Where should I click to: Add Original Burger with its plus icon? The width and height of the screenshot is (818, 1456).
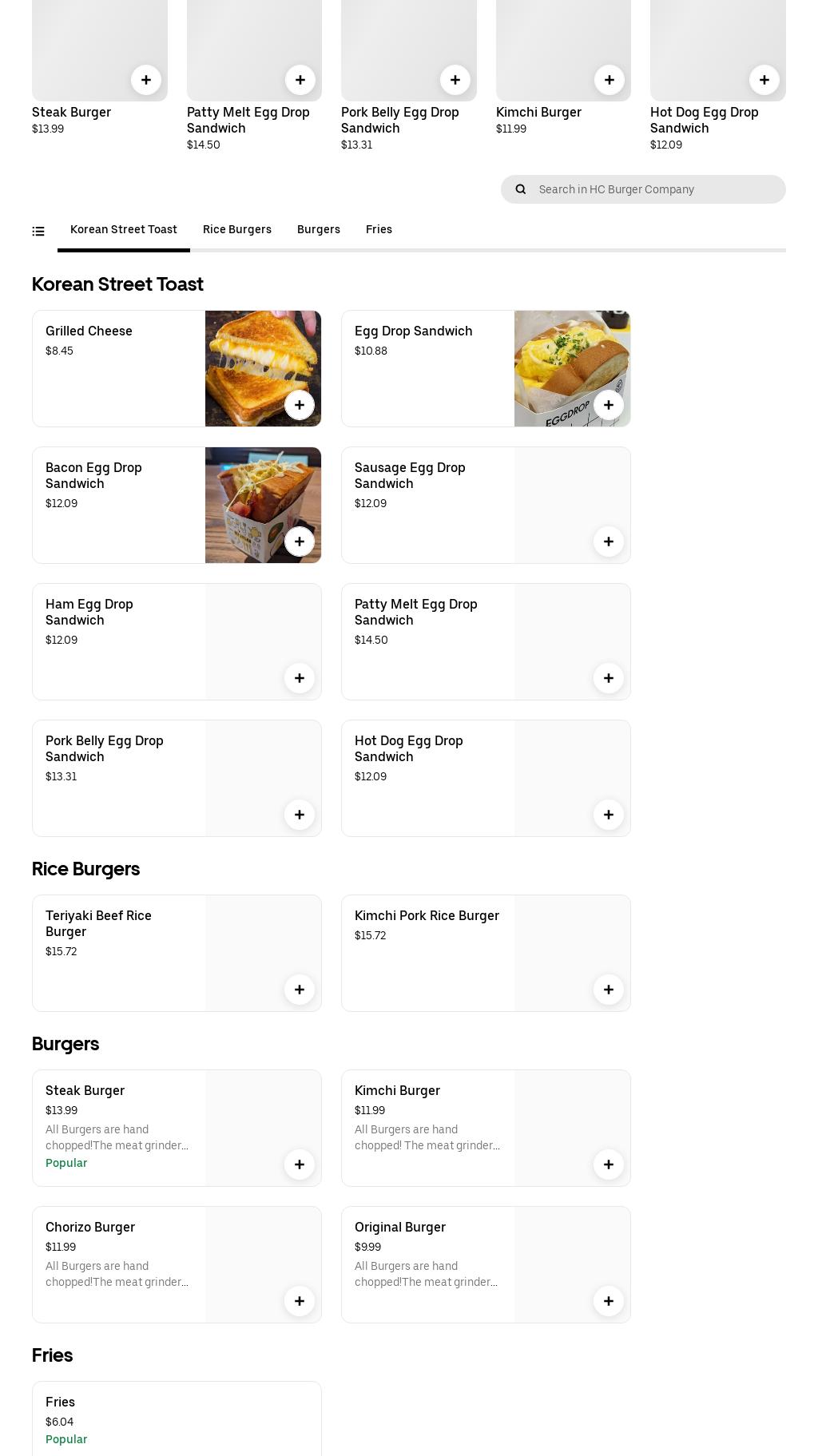point(609,1301)
